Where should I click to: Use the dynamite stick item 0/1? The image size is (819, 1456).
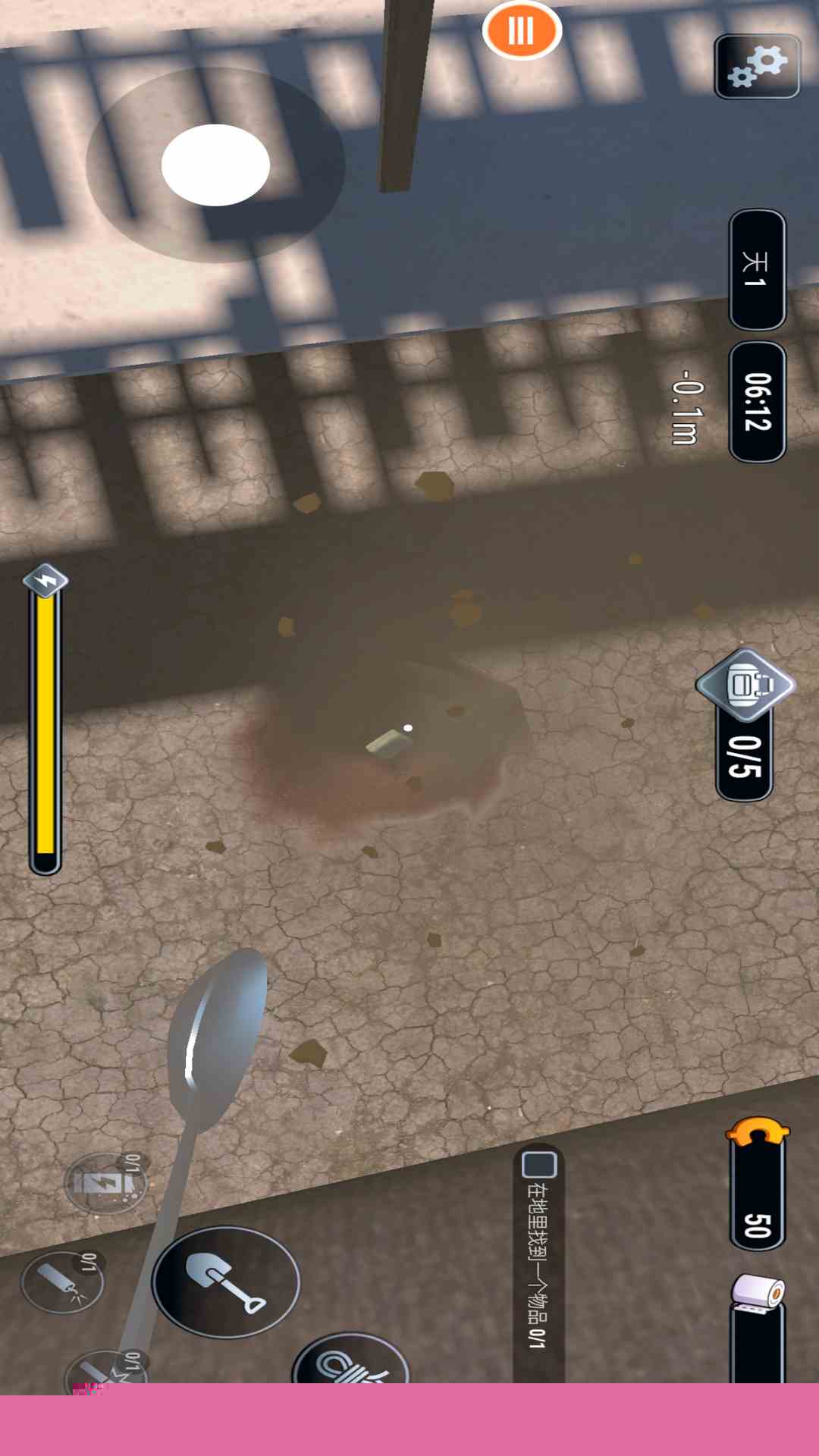click(63, 1282)
